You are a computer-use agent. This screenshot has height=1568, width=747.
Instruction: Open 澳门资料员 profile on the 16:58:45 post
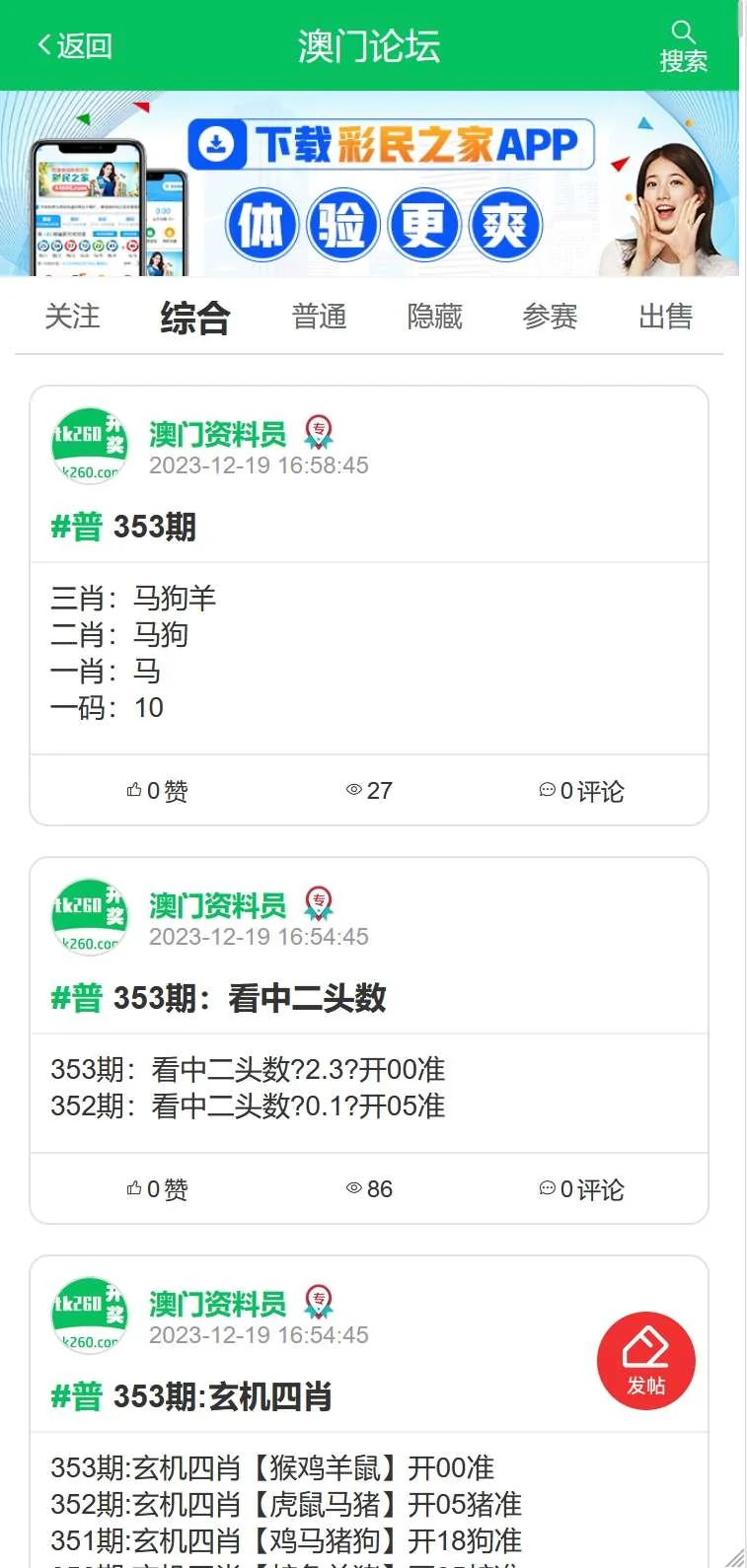point(217,433)
